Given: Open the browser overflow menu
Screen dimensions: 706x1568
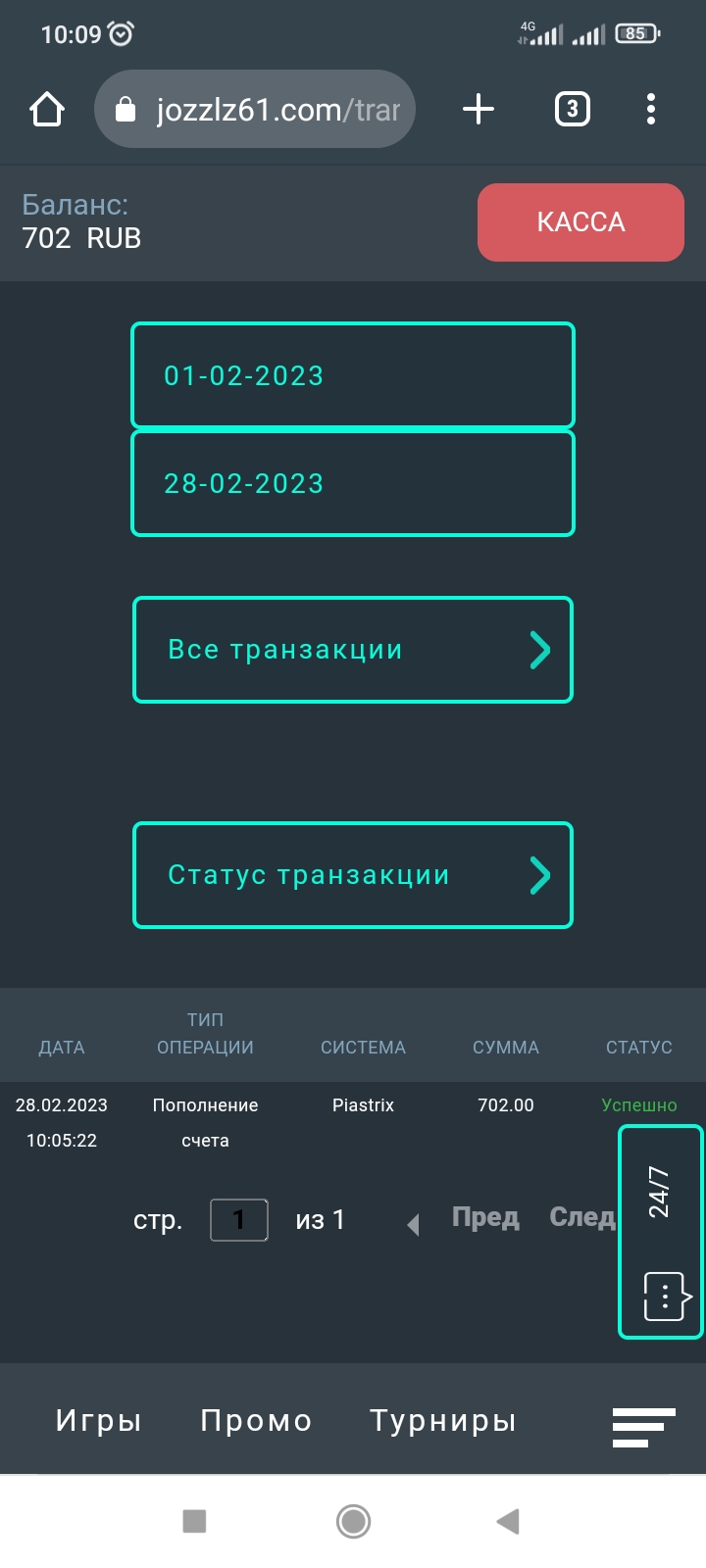Looking at the screenshot, I should point(650,109).
